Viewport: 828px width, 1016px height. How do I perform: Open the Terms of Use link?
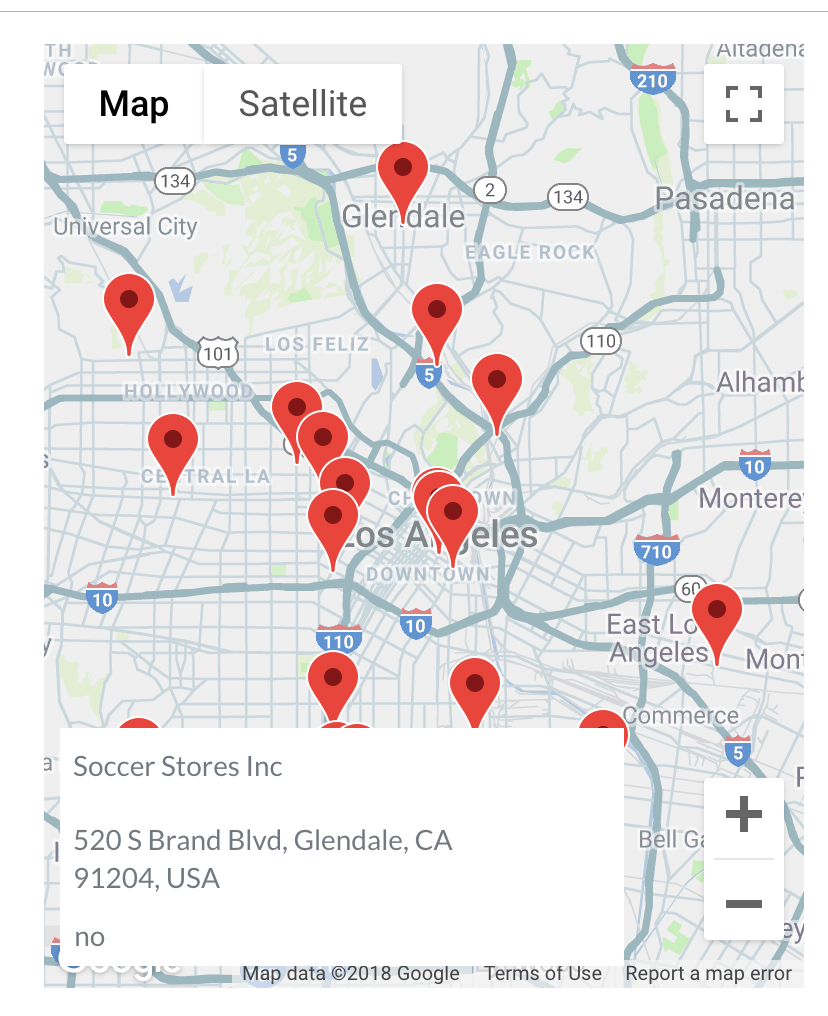tap(543, 973)
